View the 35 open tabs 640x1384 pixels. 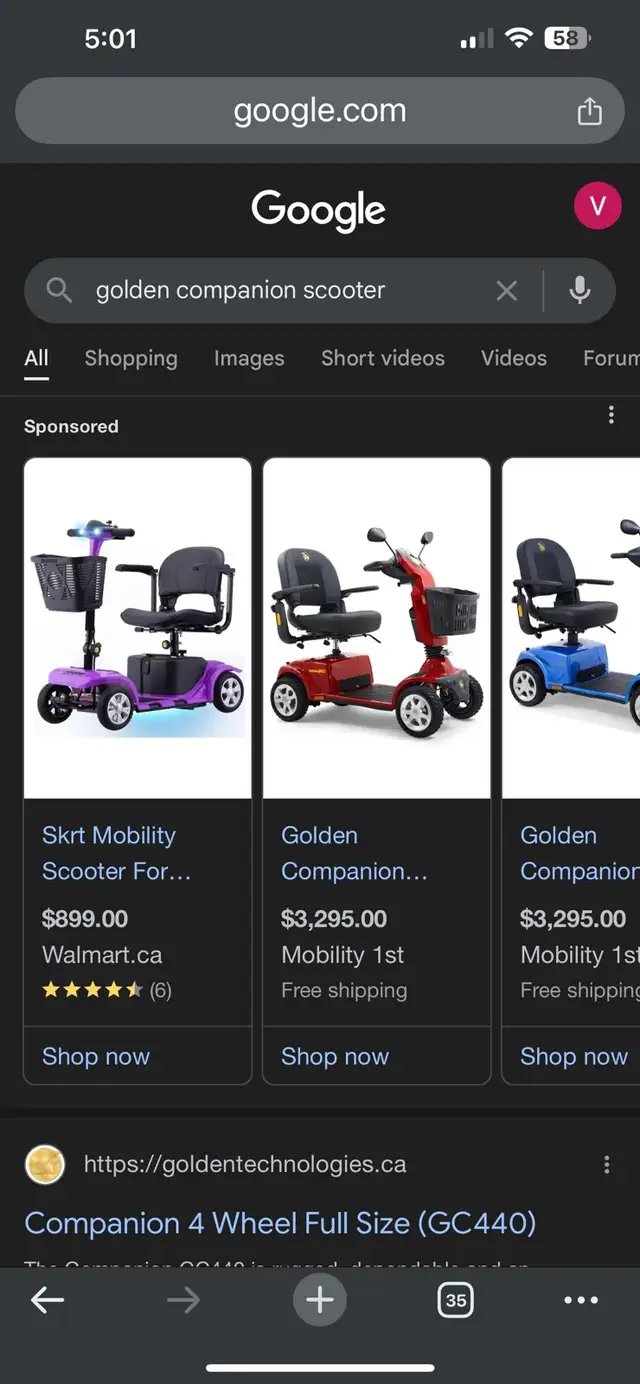point(456,1300)
